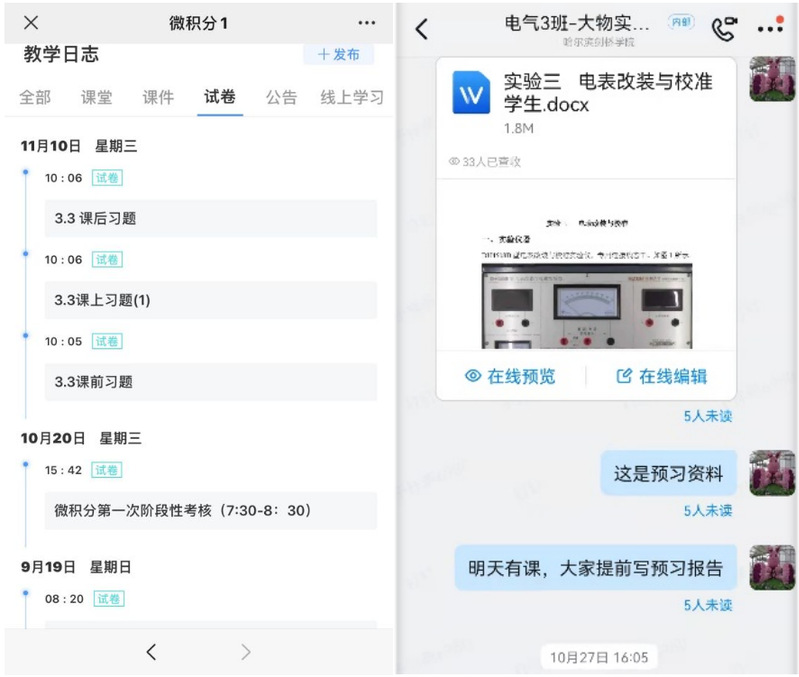Go back from the 电气3班 group chat
Screen dimensions: 799x677
(x=421, y=29)
